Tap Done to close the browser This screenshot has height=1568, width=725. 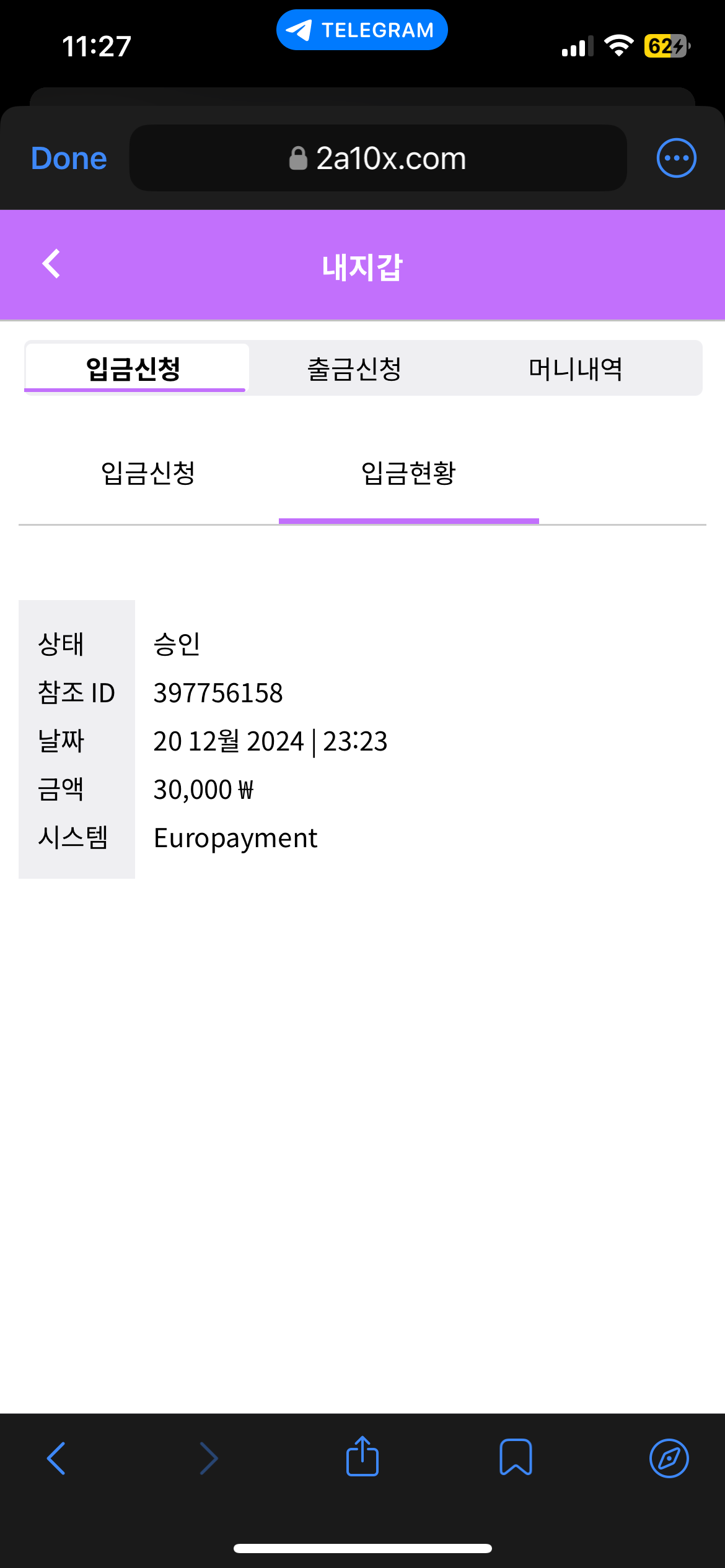69,159
